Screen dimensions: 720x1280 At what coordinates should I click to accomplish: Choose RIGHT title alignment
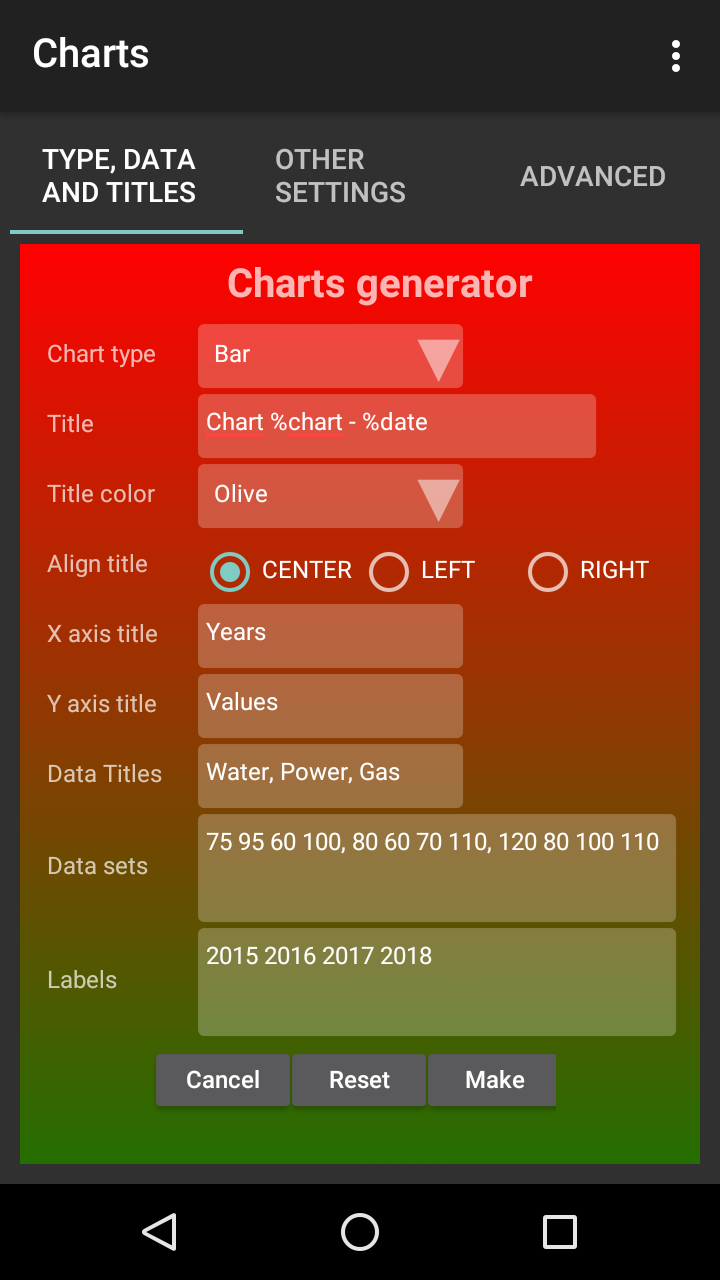click(x=548, y=571)
